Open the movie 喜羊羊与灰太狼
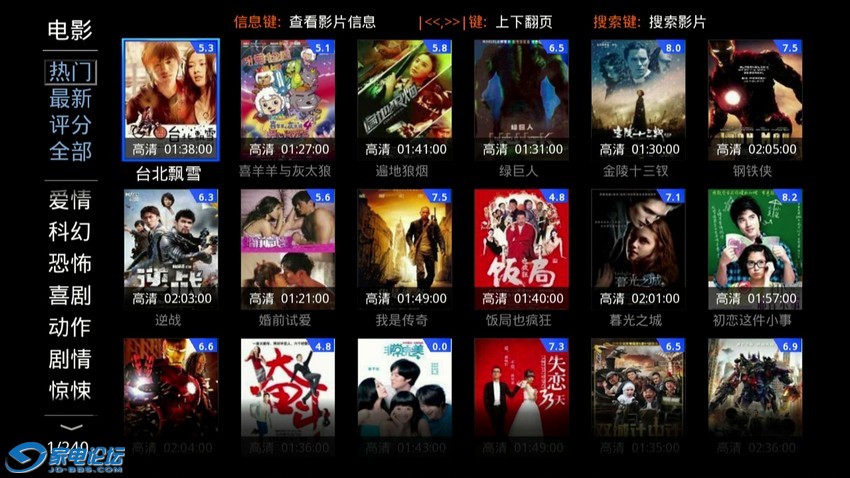 [x=287, y=100]
